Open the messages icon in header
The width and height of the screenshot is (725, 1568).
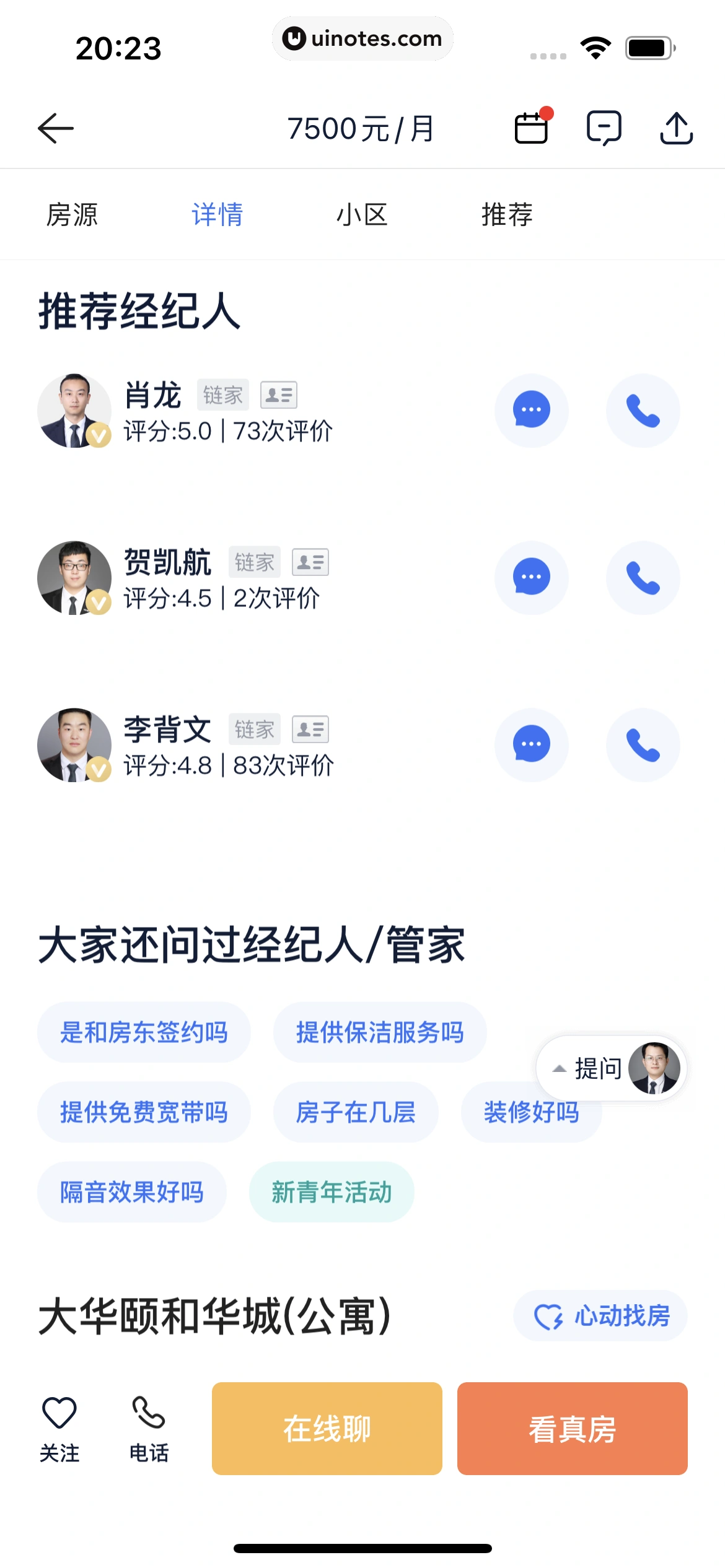(604, 128)
